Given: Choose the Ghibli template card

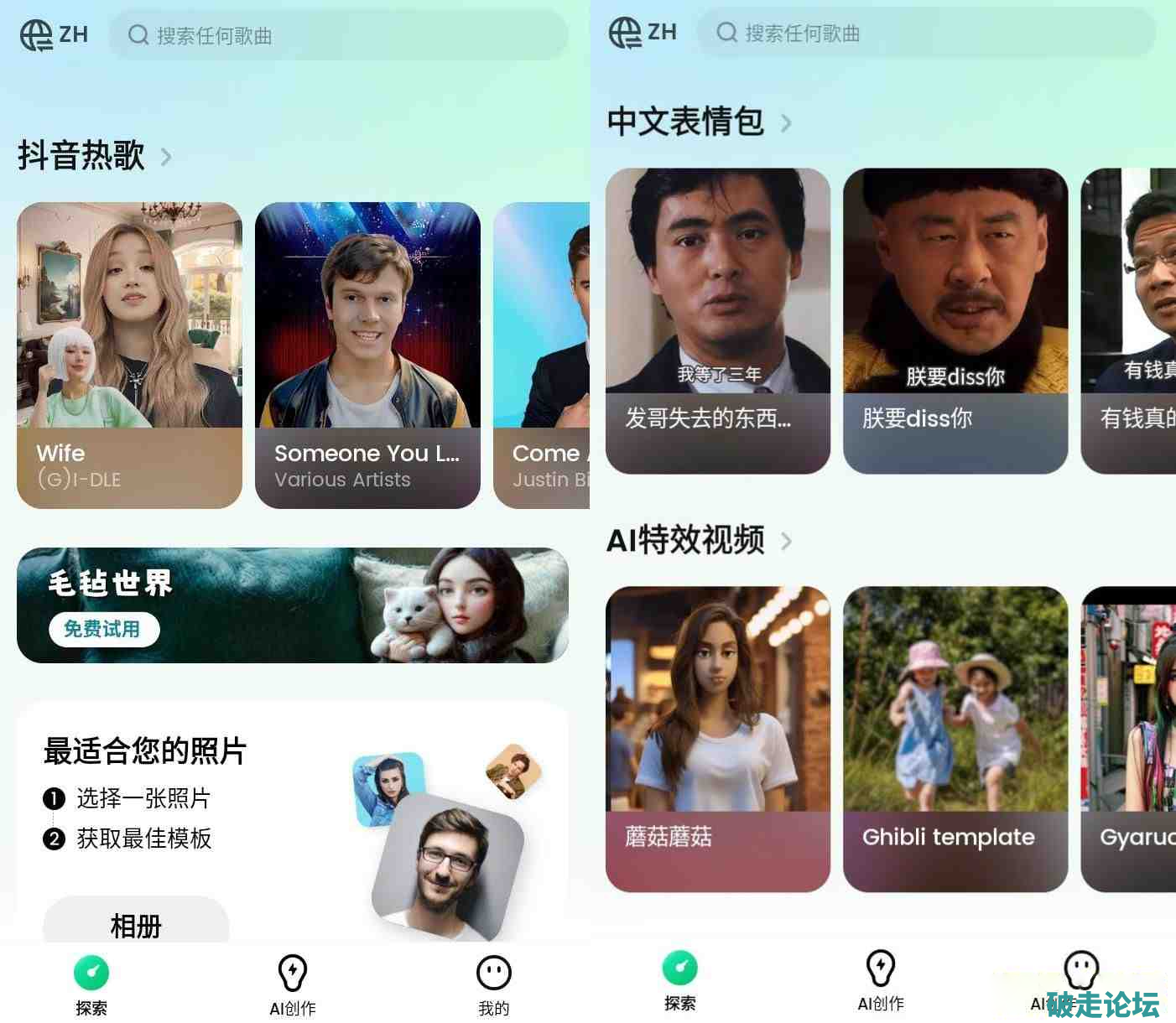Looking at the screenshot, I should [955, 738].
